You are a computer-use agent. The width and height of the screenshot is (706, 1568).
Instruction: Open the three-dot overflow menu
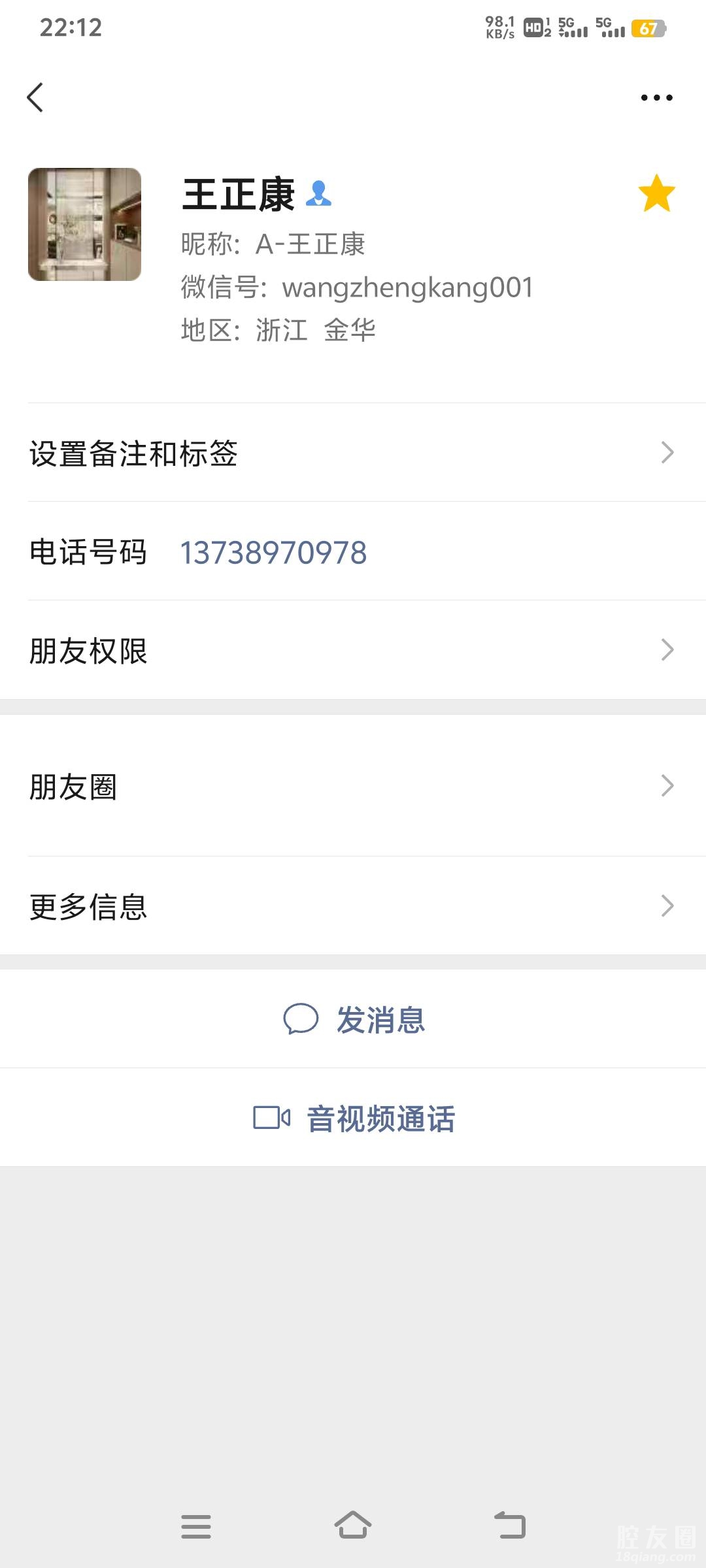click(x=656, y=98)
